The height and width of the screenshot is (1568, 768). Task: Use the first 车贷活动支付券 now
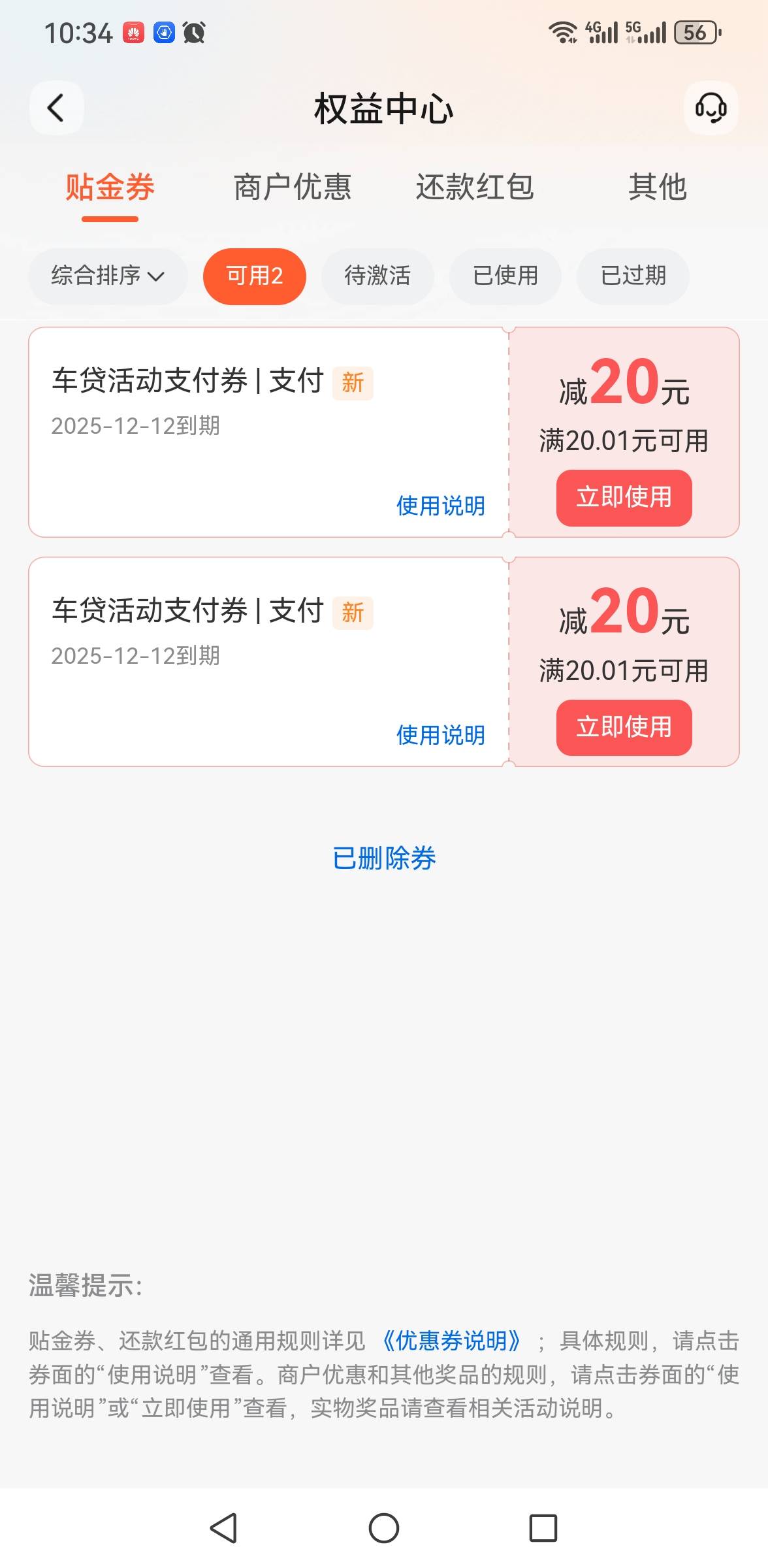click(x=624, y=497)
